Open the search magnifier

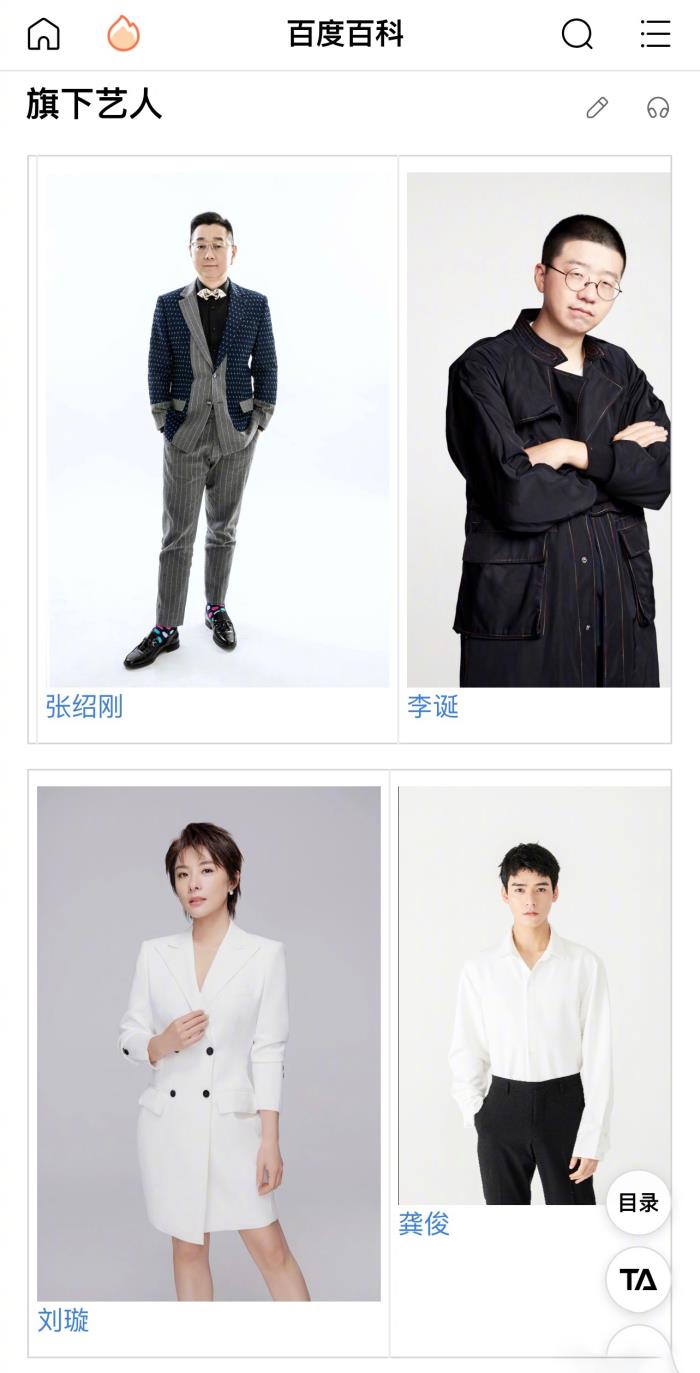coord(577,34)
